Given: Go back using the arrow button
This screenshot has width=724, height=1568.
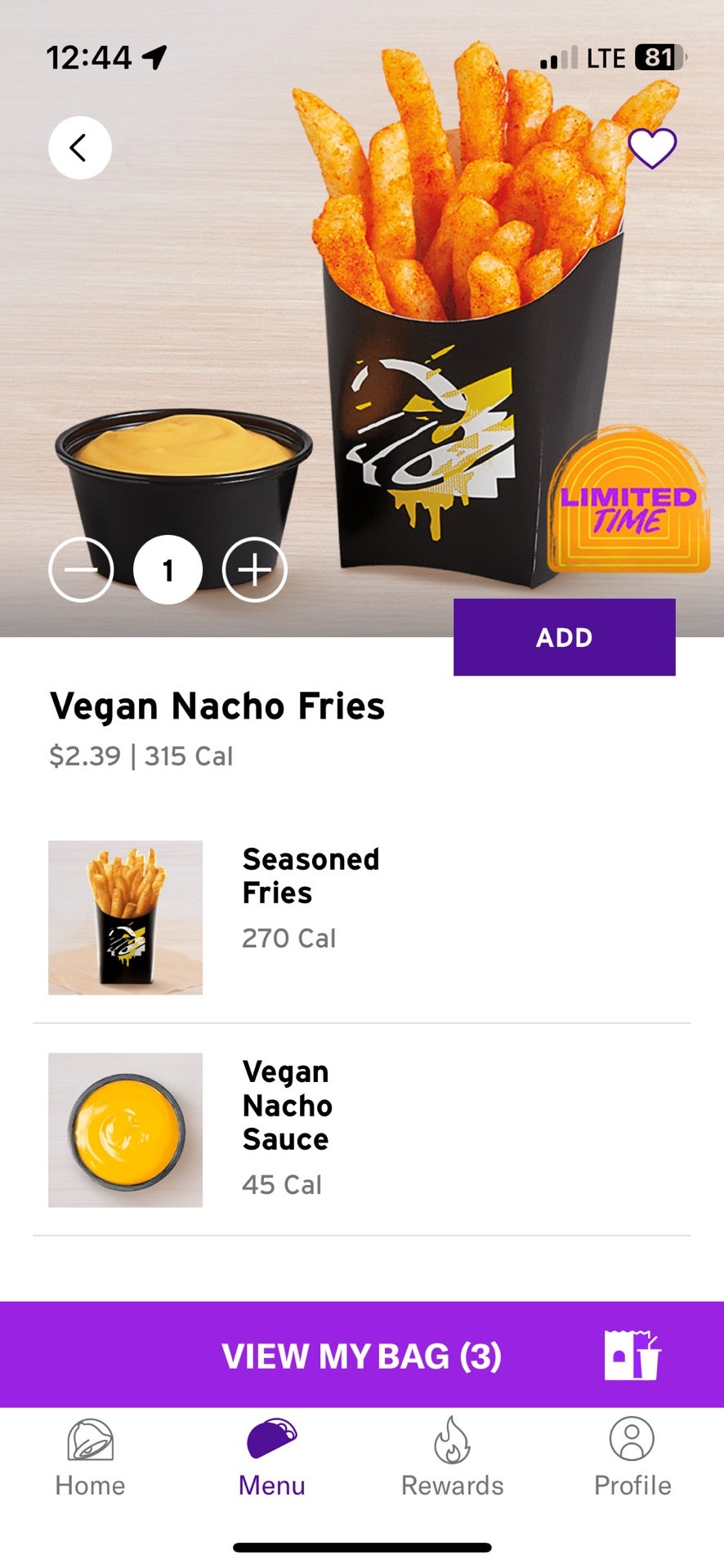Looking at the screenshot, I should (79, 148).
